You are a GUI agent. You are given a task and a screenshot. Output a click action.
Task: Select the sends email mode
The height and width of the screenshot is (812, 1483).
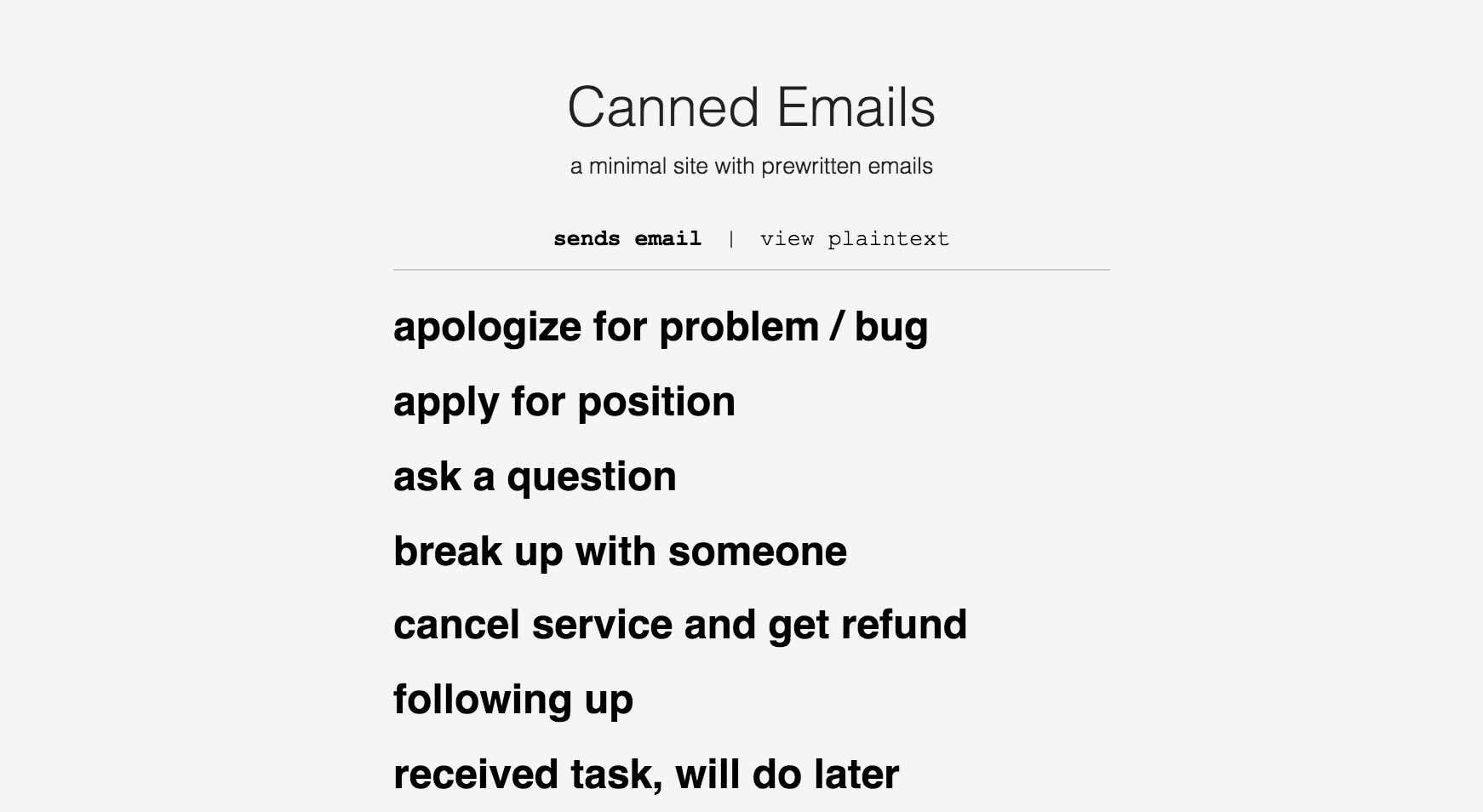[627, 239]
